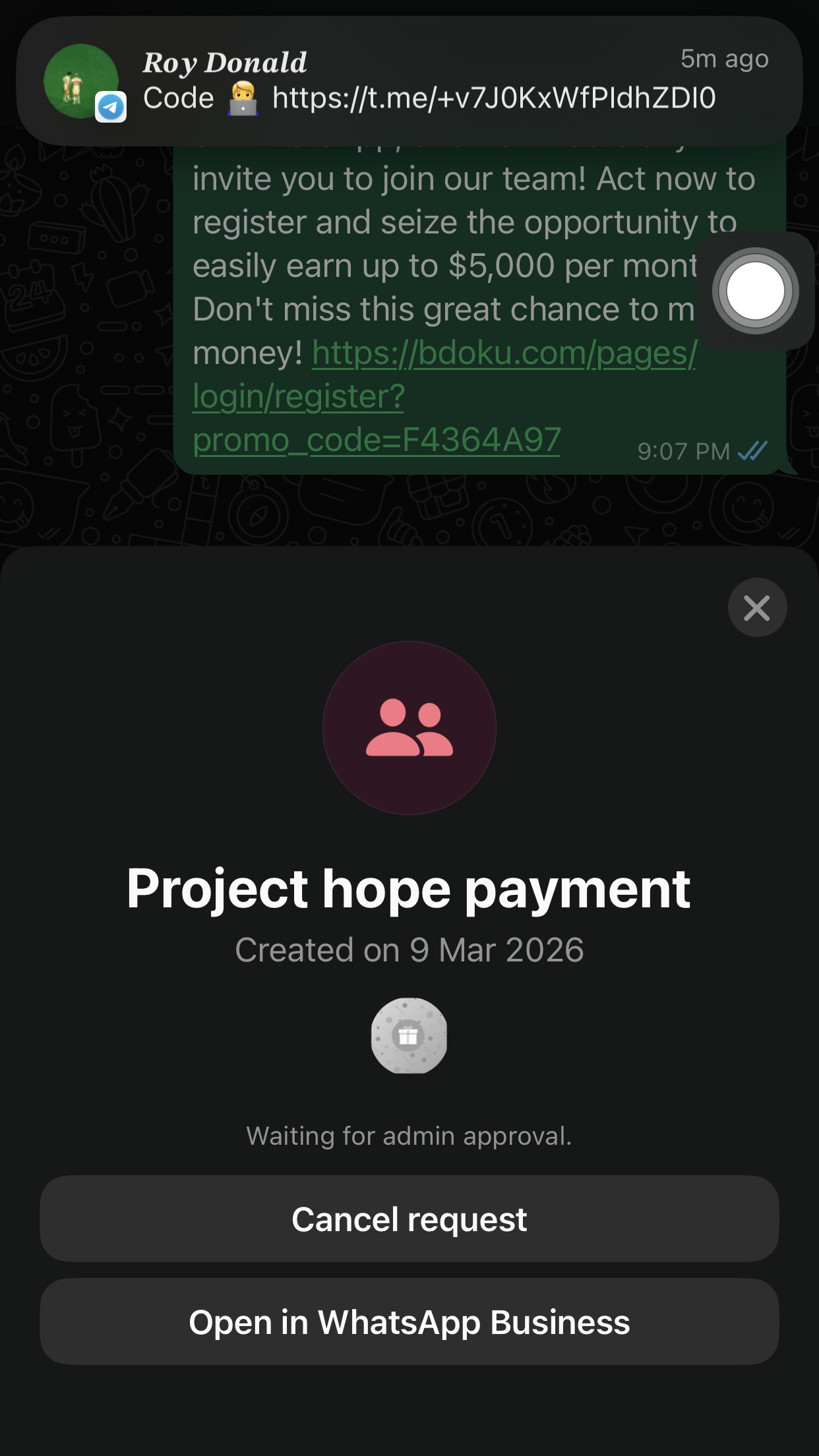Cancel the group join request
819x1456 pixels.
click(409, 1219)
